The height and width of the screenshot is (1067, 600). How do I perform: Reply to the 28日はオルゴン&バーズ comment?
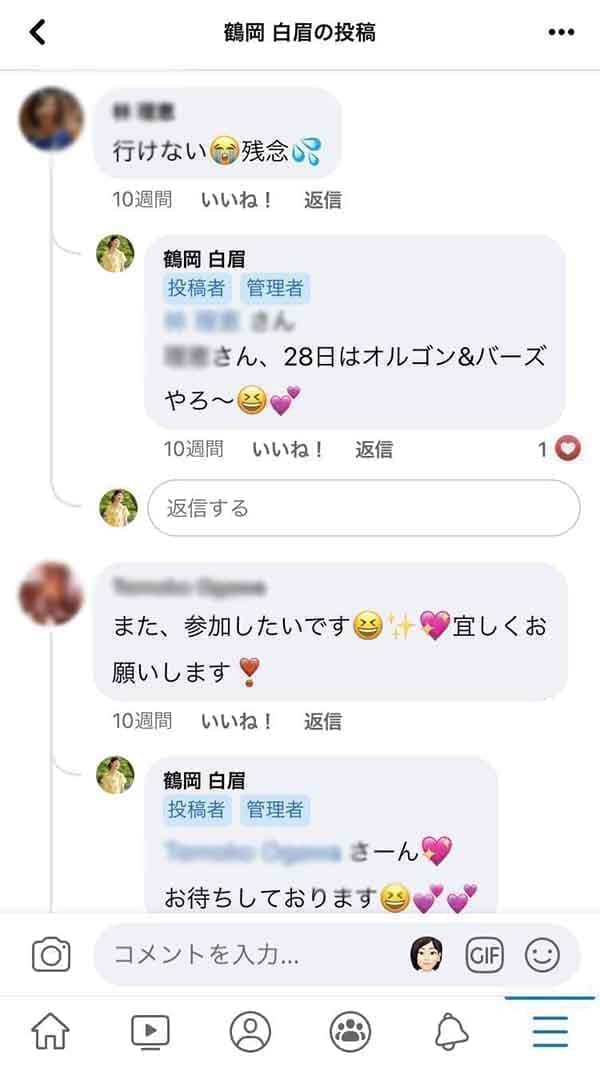click(374, 450)
